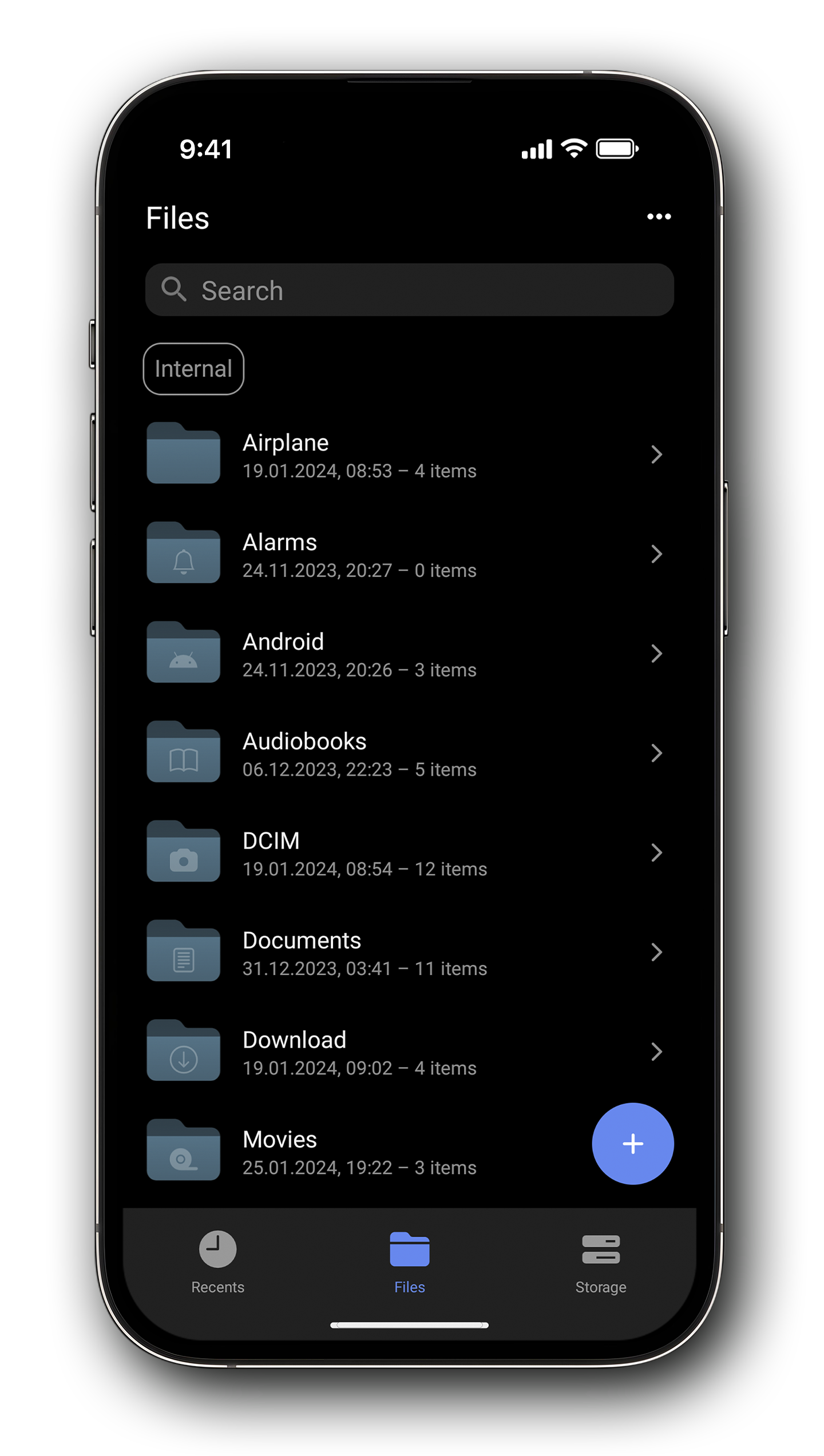Switch to the Recents tab
Image resolution: width=824 pixels, height=1456 pixels.
tap(217, 1265)
